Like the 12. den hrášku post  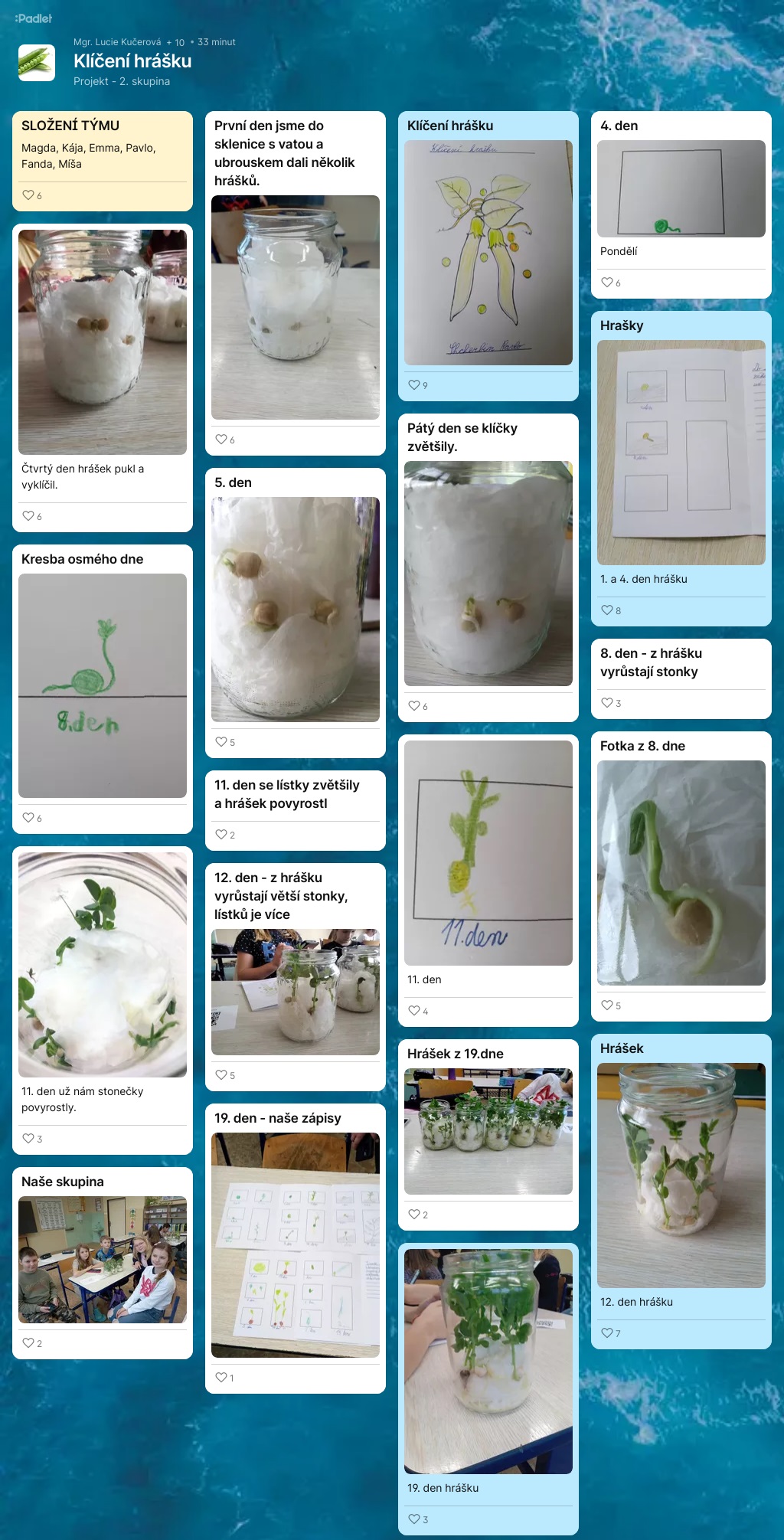pos(607,1333)
